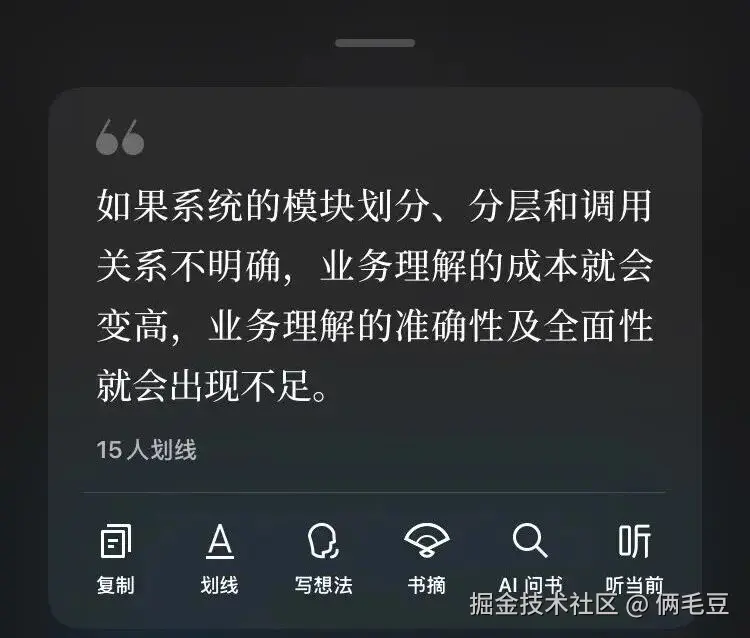
Task: Underline the quote with 划线
Action: [x=219, y=556]
